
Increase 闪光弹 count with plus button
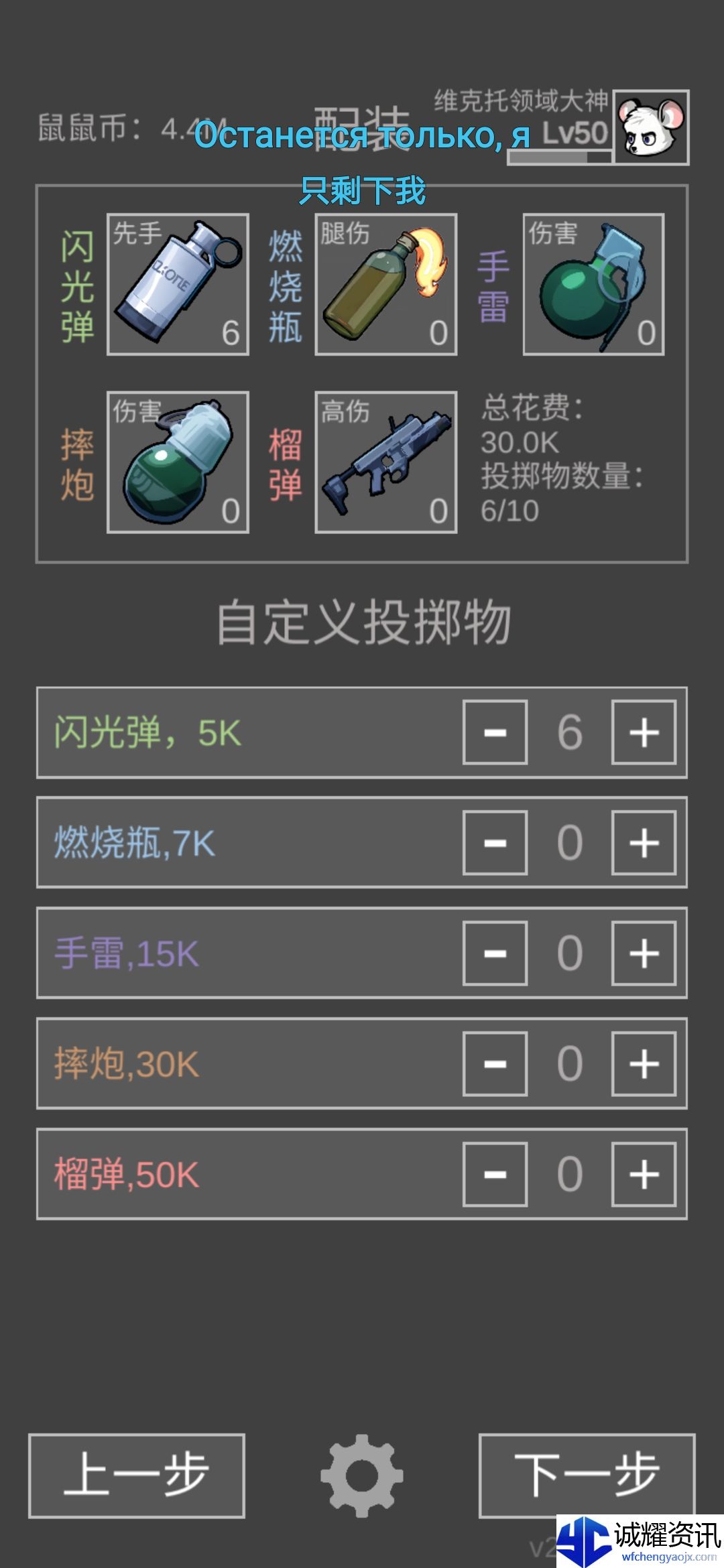pyautogui.click(x=644, y=732)
